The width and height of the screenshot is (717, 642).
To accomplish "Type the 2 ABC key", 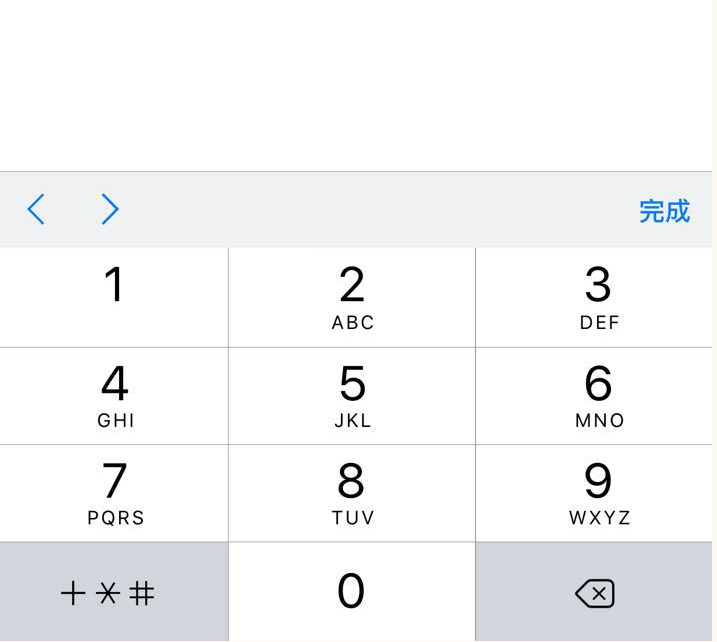I will [352, 297].
